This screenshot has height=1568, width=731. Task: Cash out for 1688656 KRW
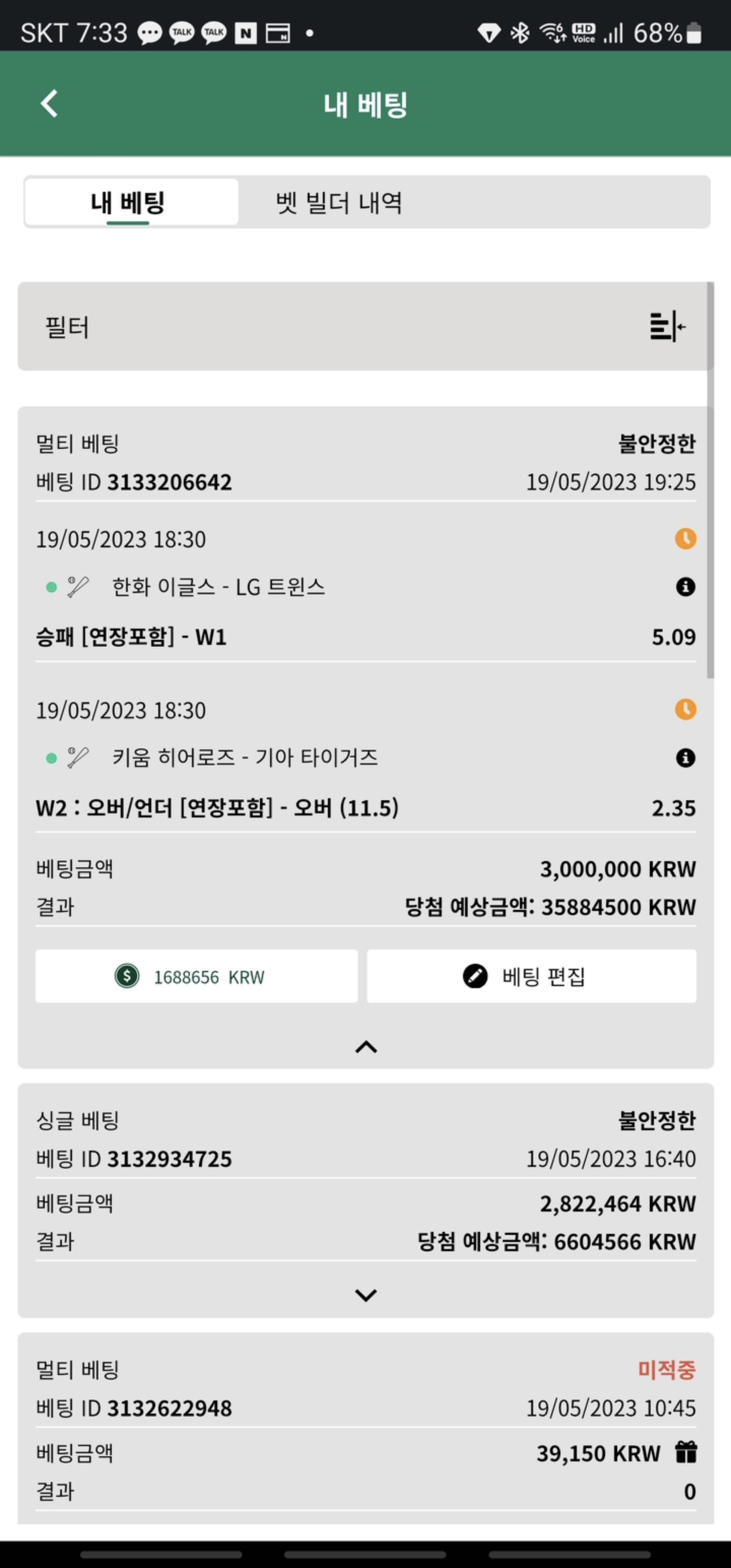click(x=196, y=977)
